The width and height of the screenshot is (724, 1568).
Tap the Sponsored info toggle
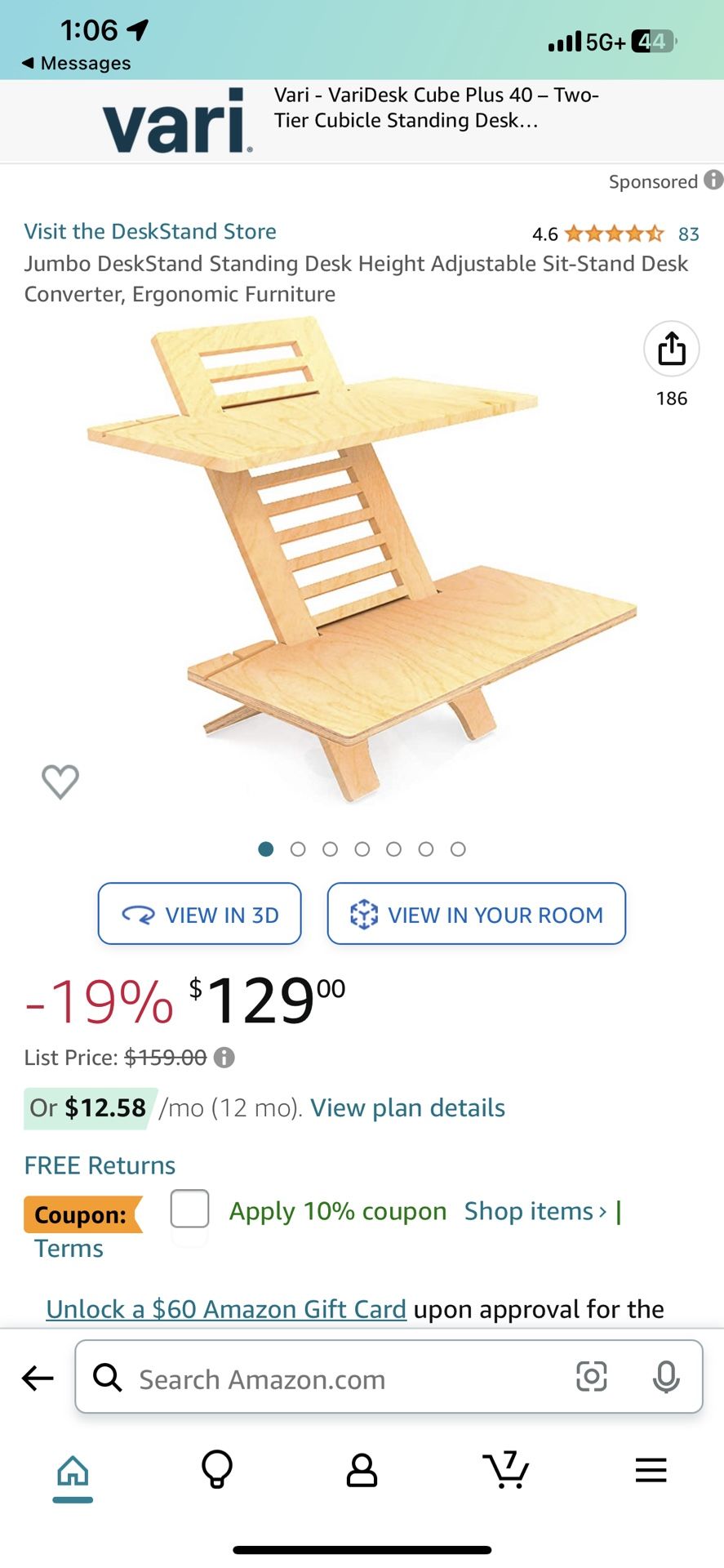[x=711, y=180]
